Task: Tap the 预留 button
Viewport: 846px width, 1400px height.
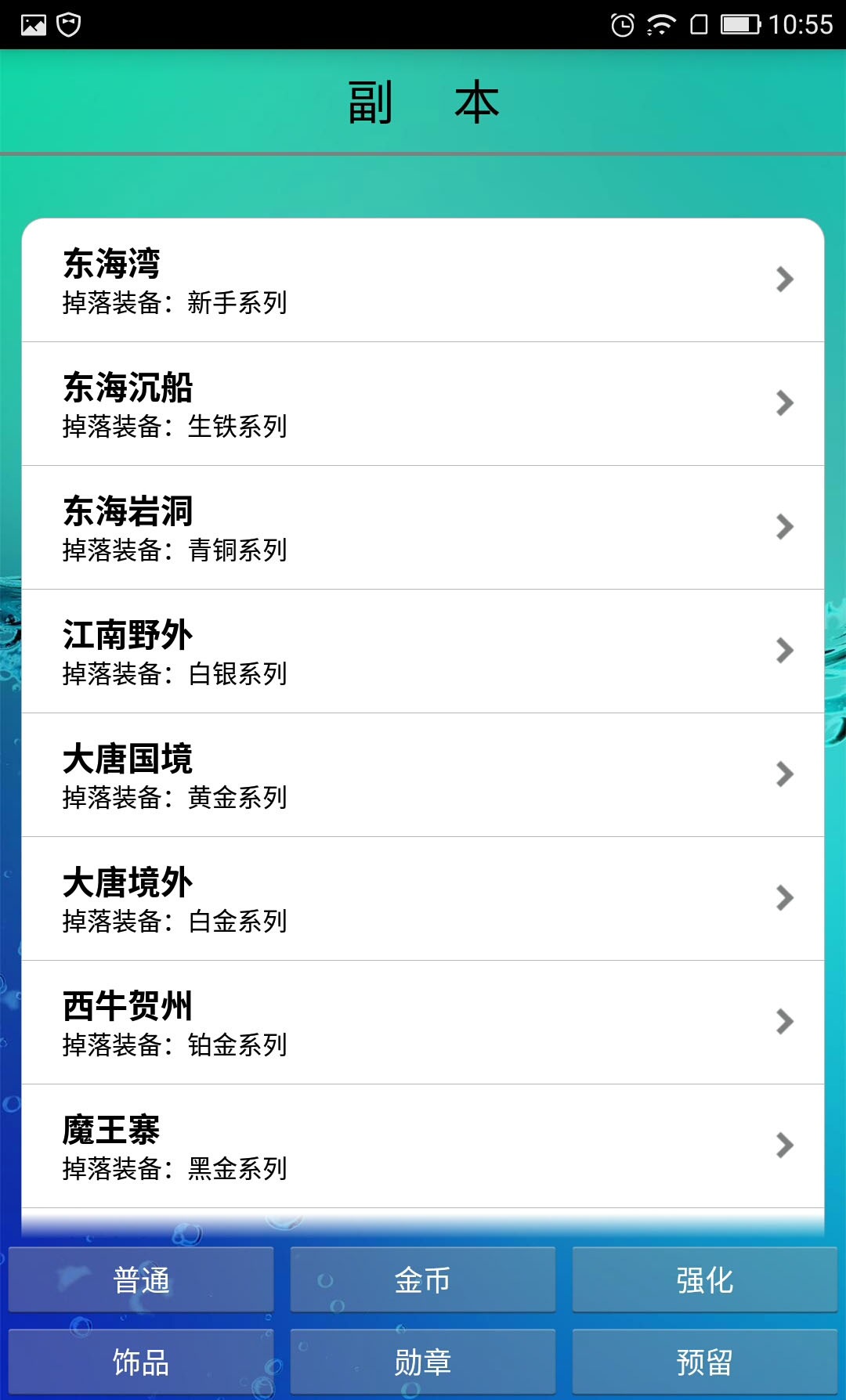Action: tap(705, 1362)
